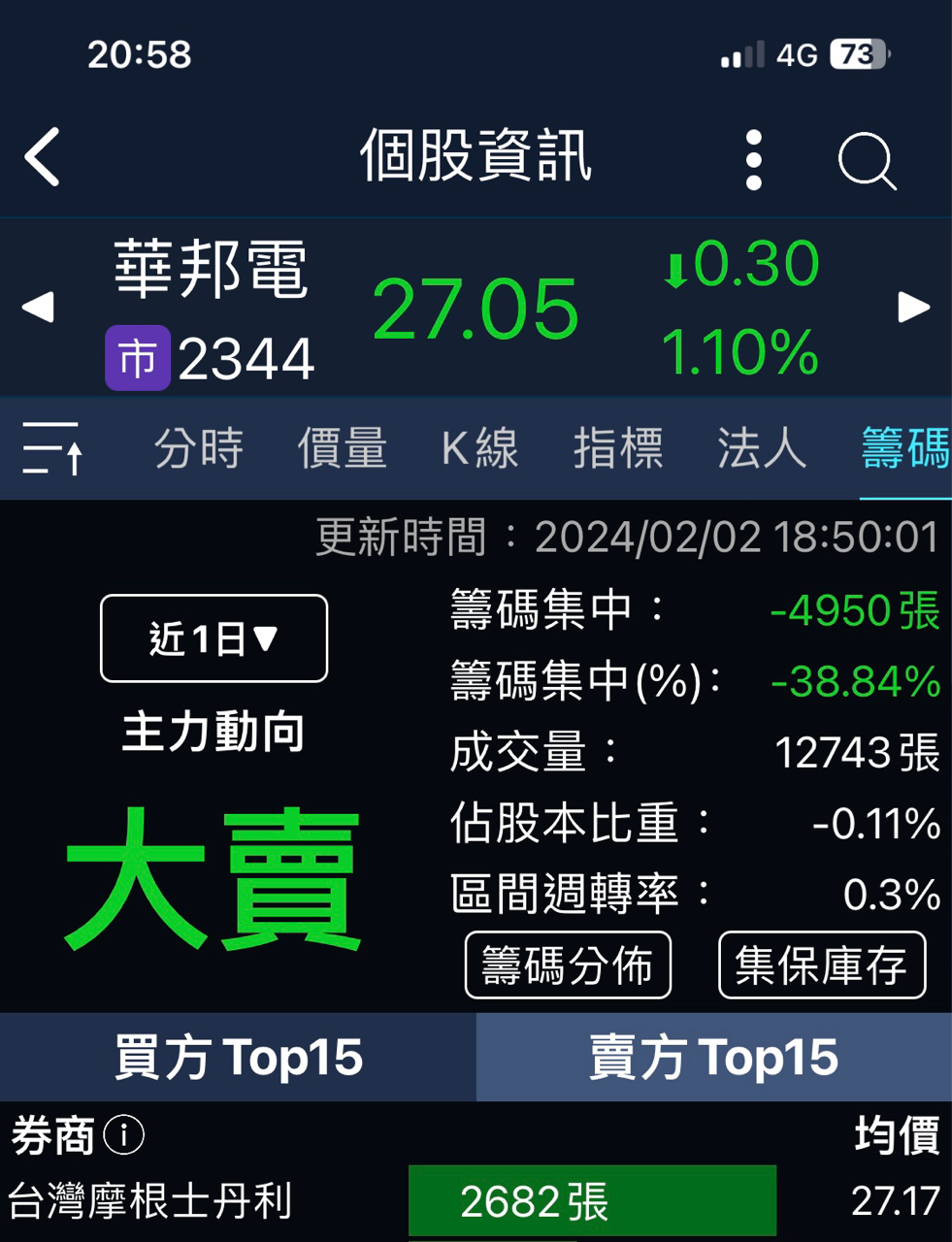The height and width of the screenshot is (1242, 952).
Task: Open stock search magnifier
Action: (866, 160)
